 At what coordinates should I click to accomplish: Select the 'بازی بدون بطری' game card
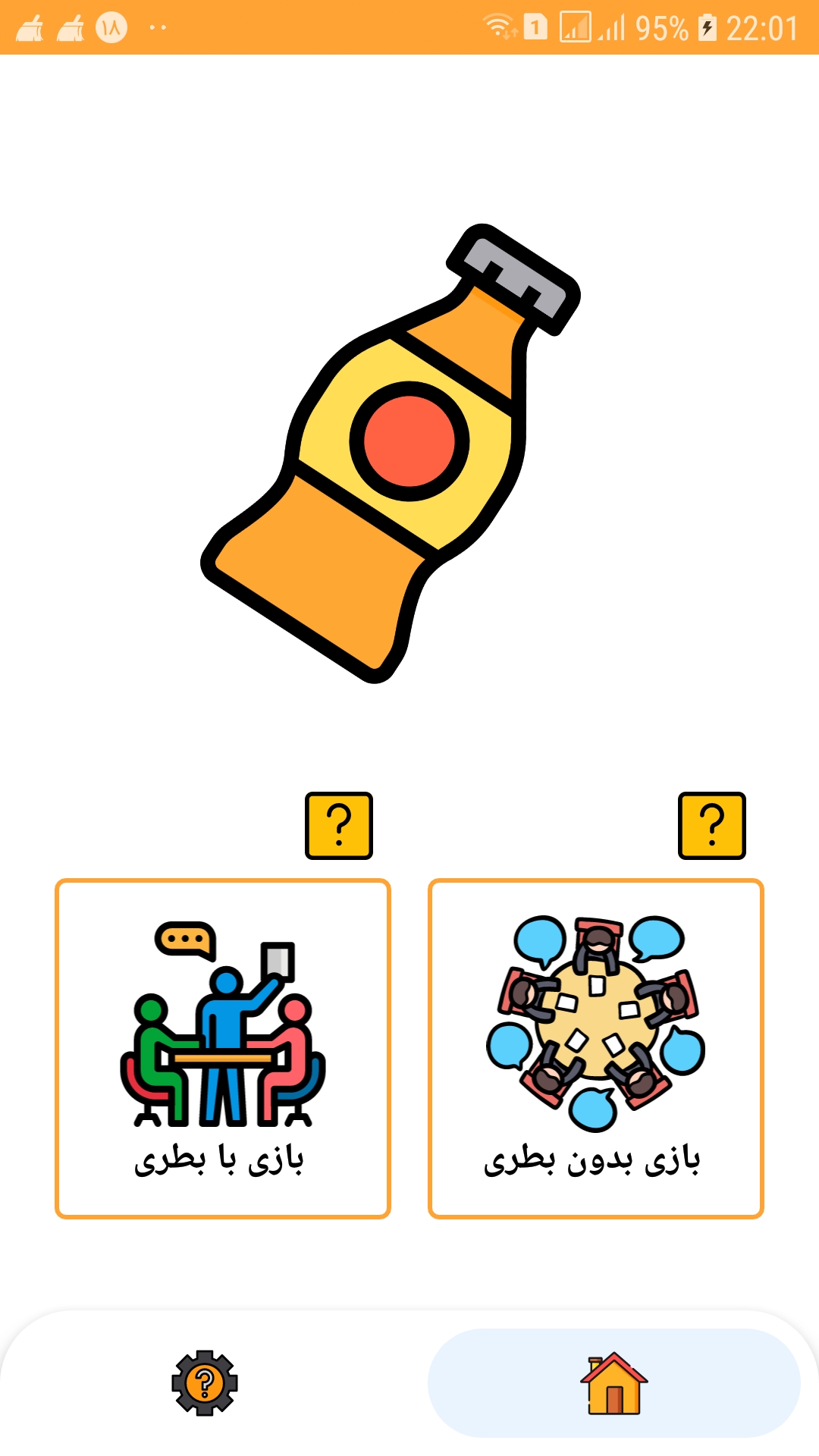(595, 1048)
